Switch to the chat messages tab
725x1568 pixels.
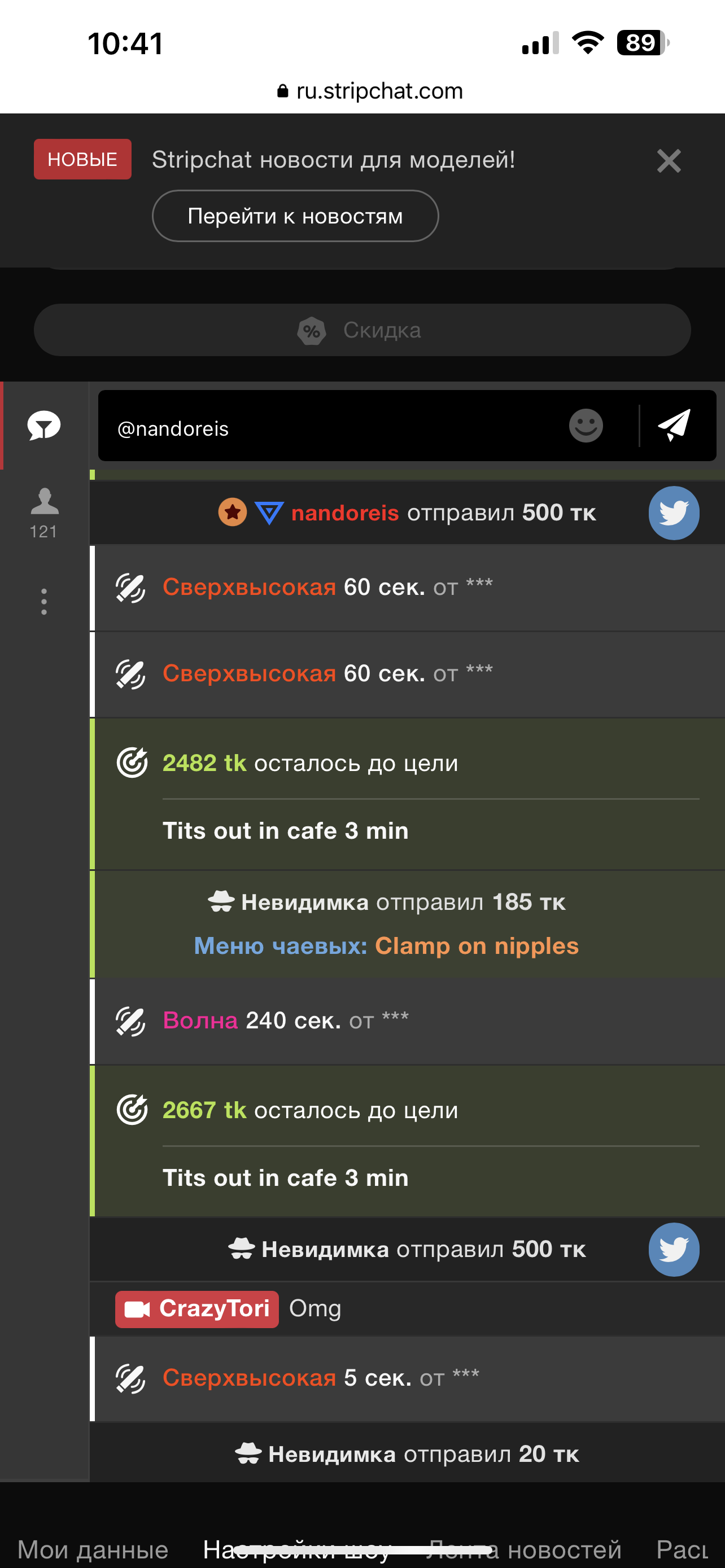pyautogui.click(x=44, y=426)
